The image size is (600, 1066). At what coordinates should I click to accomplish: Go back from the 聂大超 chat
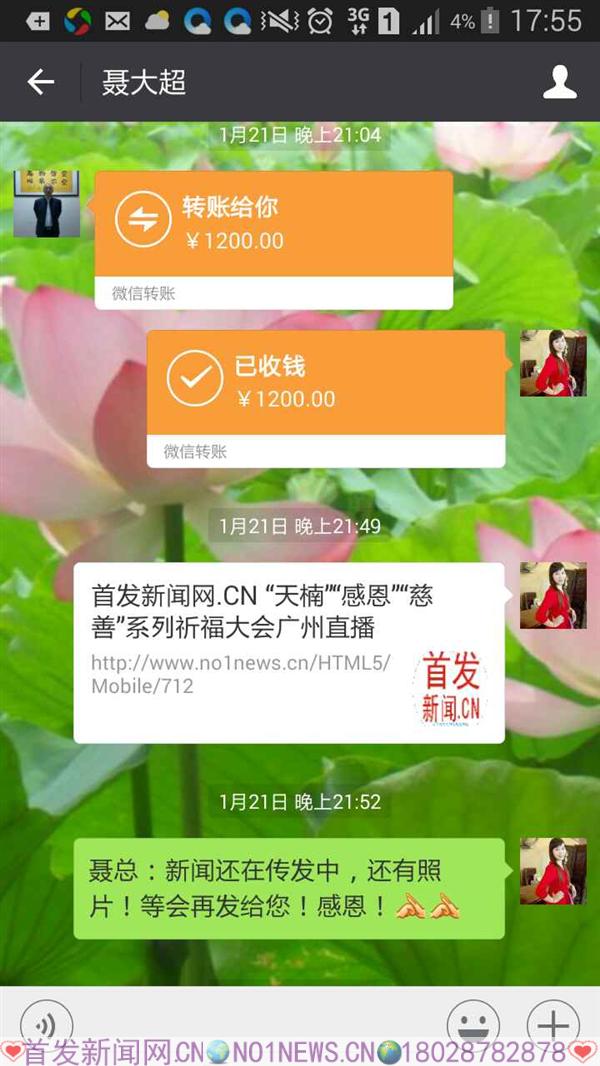click(x=41, y=82)
